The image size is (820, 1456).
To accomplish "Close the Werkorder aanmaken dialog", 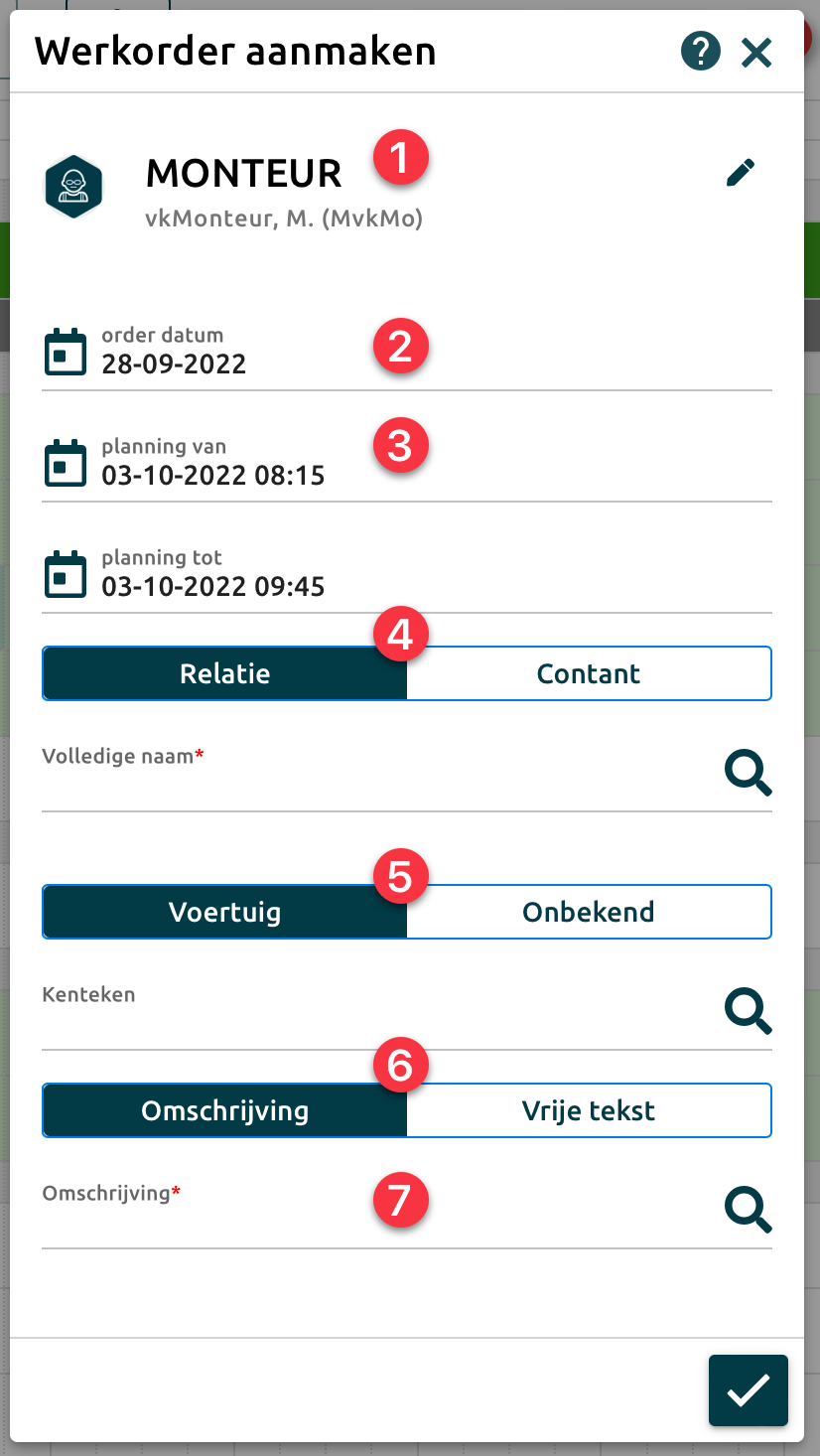I will click(x=756, y=52).
